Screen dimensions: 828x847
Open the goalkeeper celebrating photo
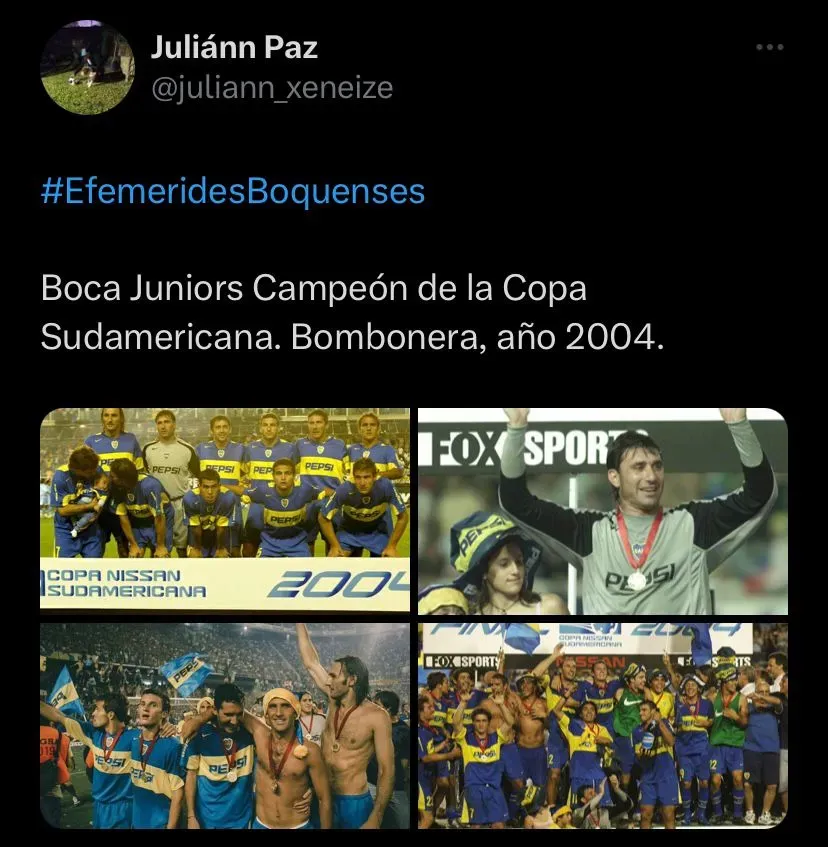point(603,511)
